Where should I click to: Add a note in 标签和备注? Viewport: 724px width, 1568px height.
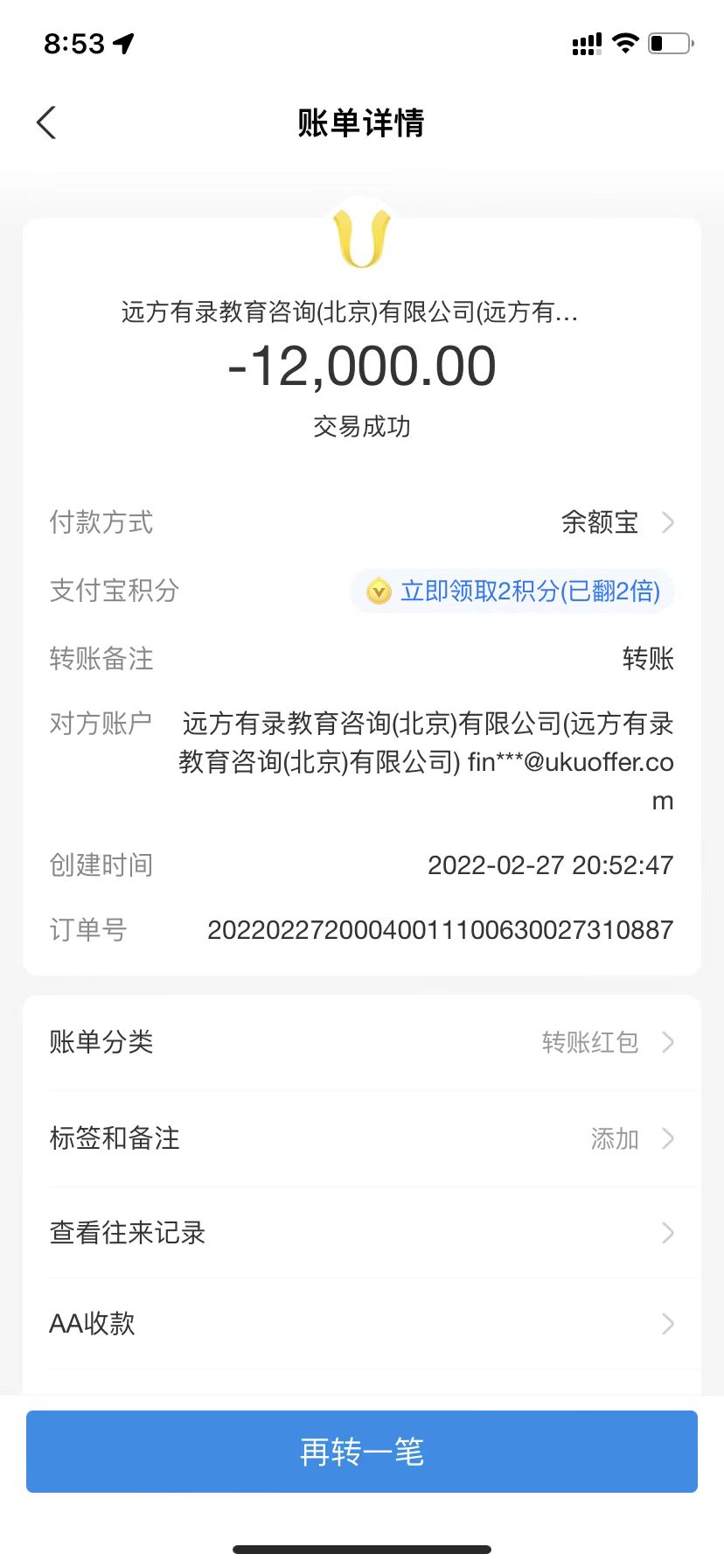coord(362,1138)
